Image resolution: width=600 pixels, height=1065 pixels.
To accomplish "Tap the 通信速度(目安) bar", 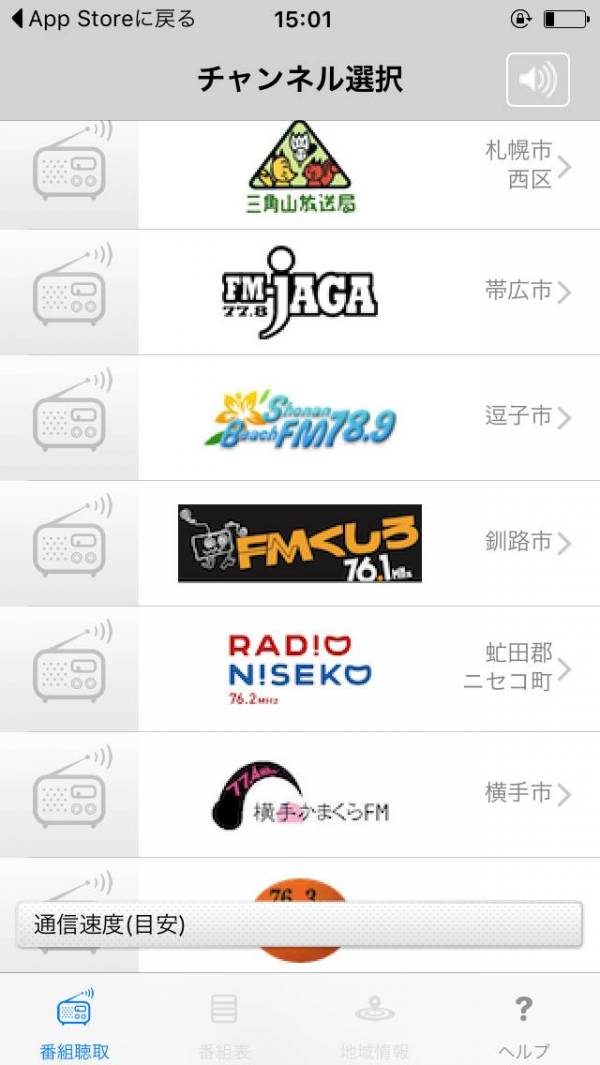I will point(299,925).
